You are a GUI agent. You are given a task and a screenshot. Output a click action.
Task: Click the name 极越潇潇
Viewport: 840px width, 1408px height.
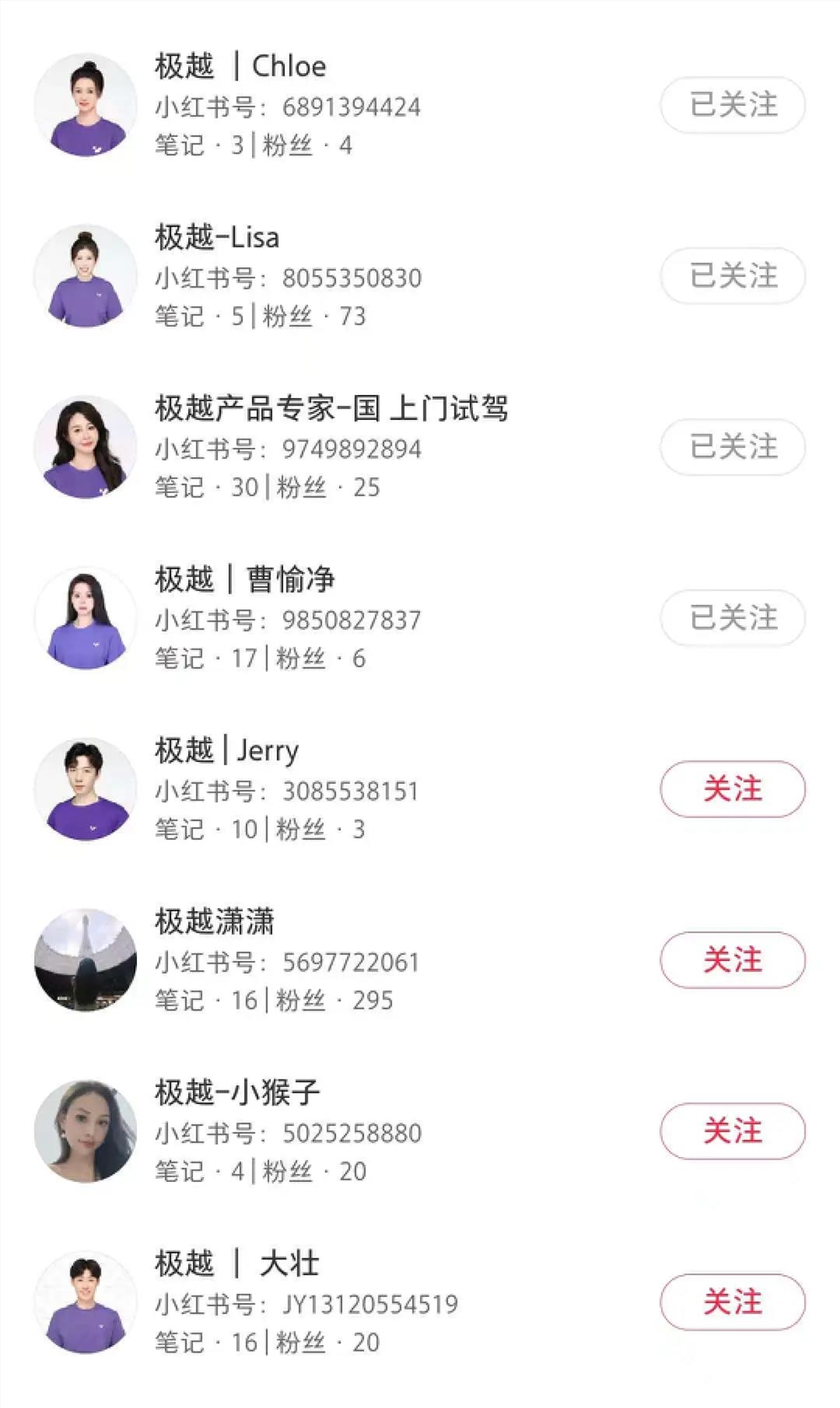tap(217, 920)
